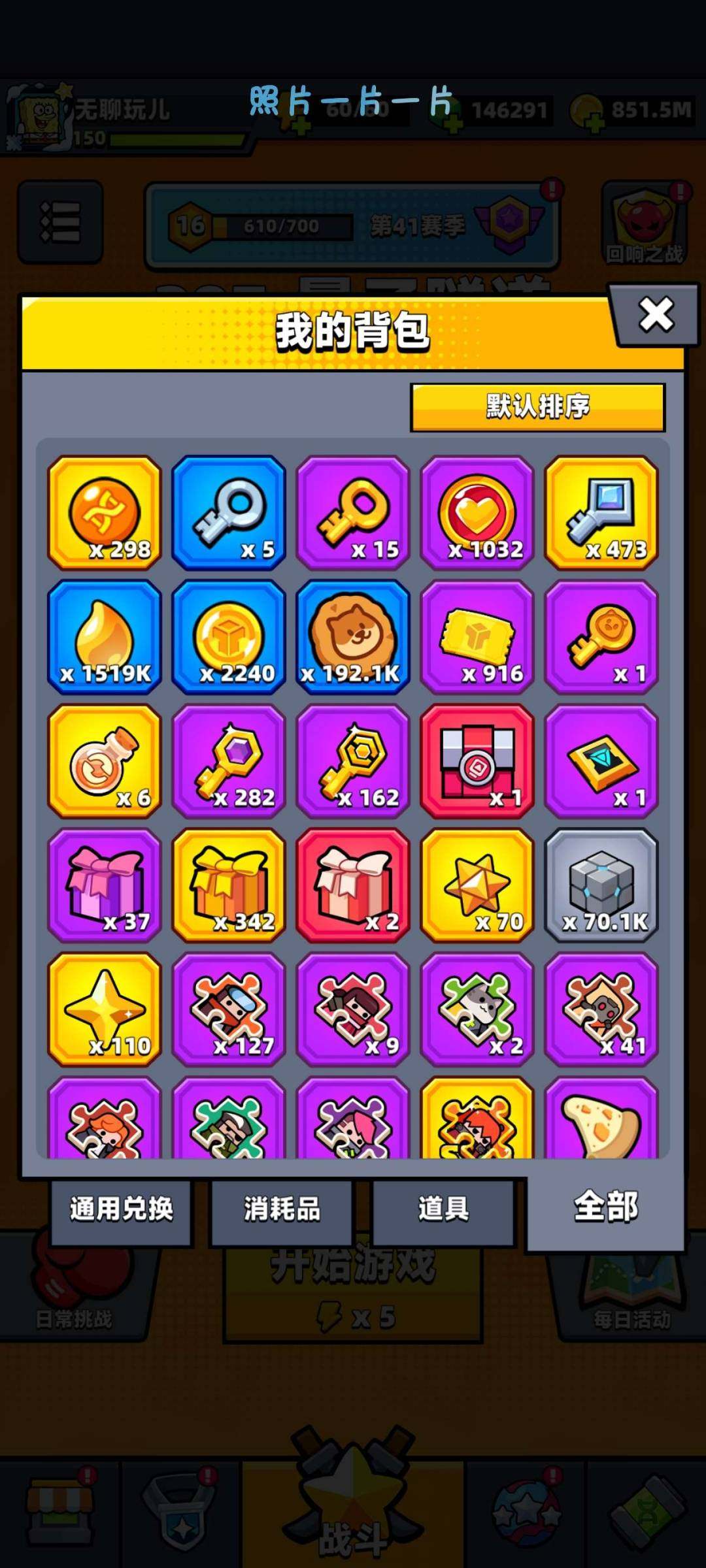Select the yellow ticket item x916
The width and height of the screenshot is (706, 1568).
point(477,637)
